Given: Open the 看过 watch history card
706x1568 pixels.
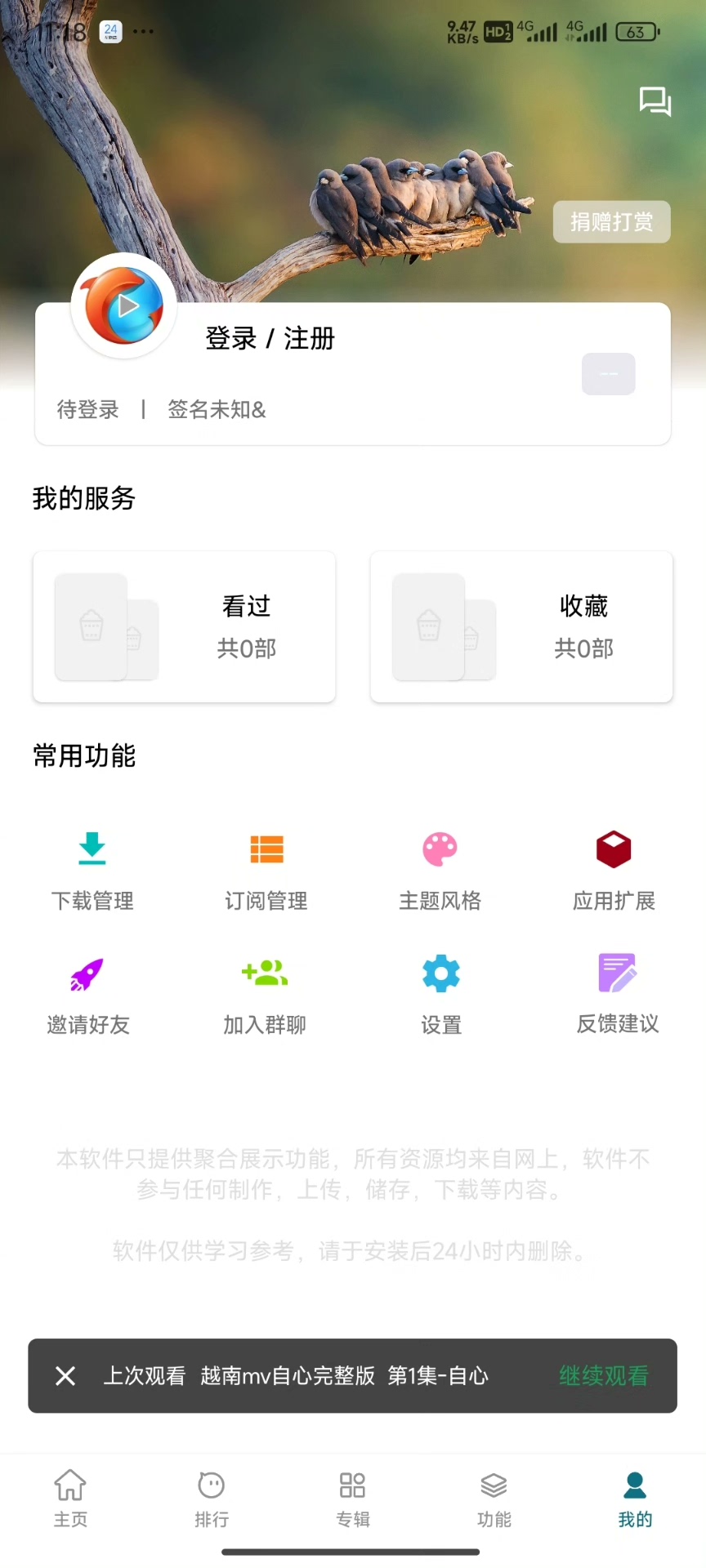Looking at the screenshot, I should point(184,626).
